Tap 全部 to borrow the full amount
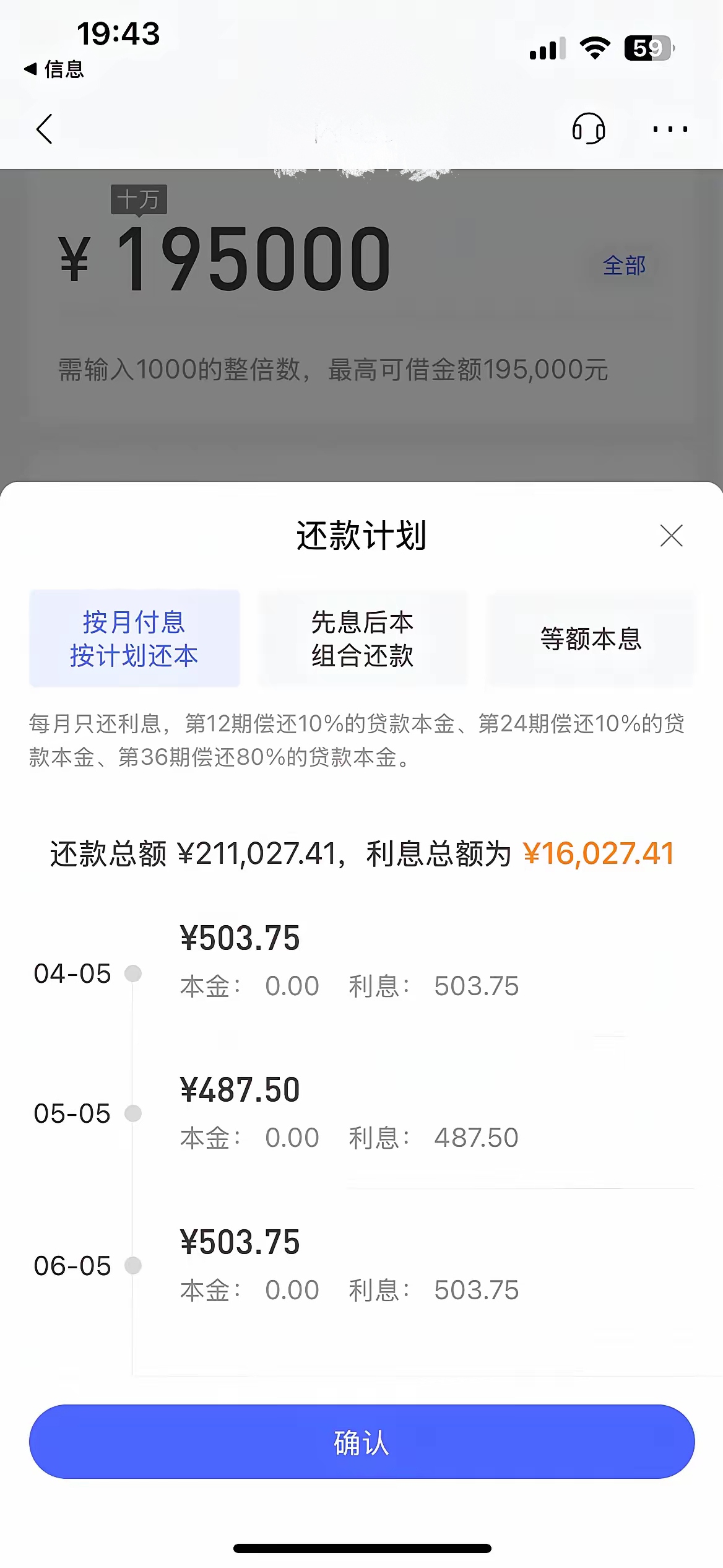723x1568 pixels. 624,266
